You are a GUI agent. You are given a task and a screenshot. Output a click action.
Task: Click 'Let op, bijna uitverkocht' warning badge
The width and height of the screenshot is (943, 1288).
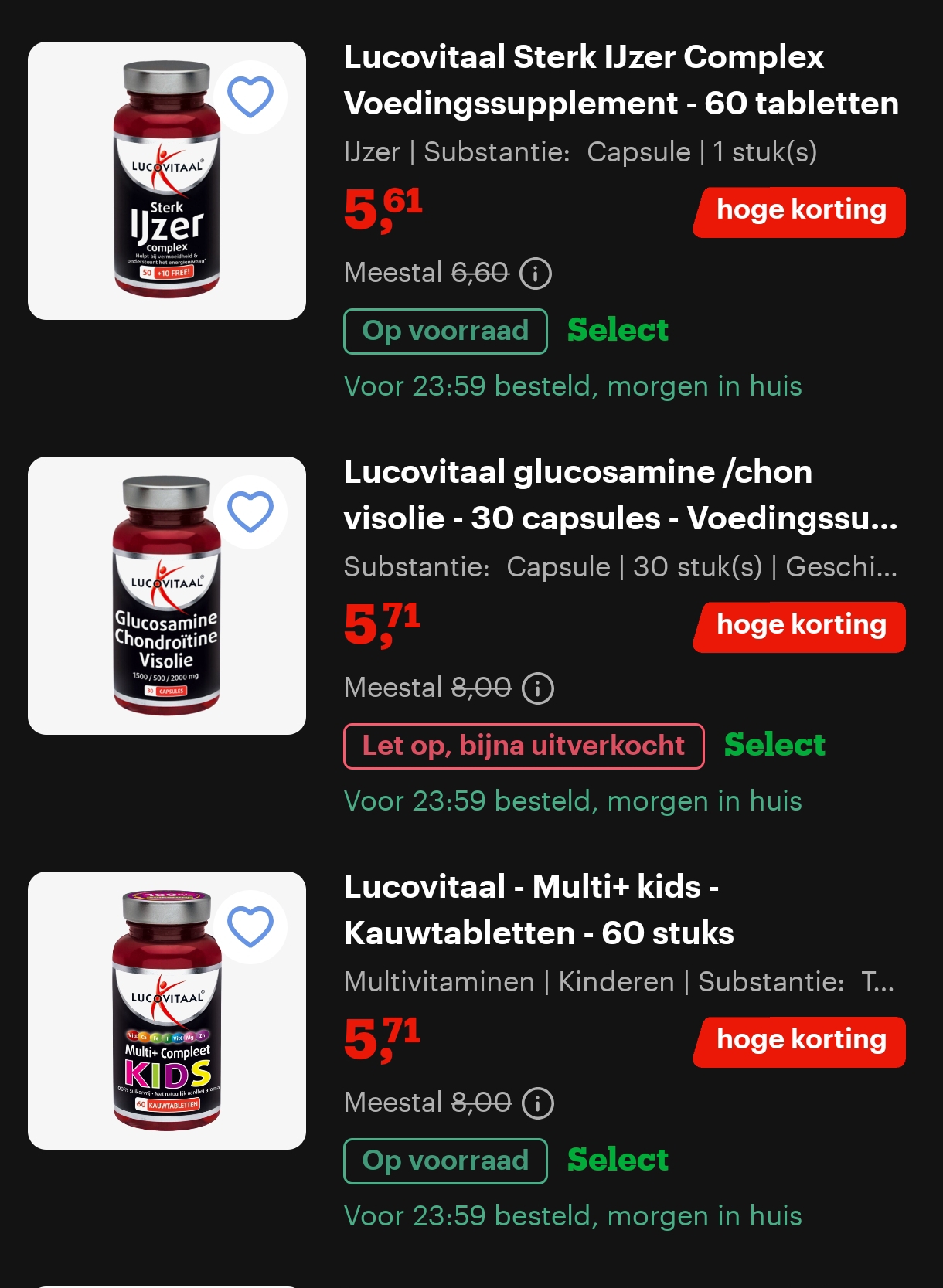click(523, 745)
